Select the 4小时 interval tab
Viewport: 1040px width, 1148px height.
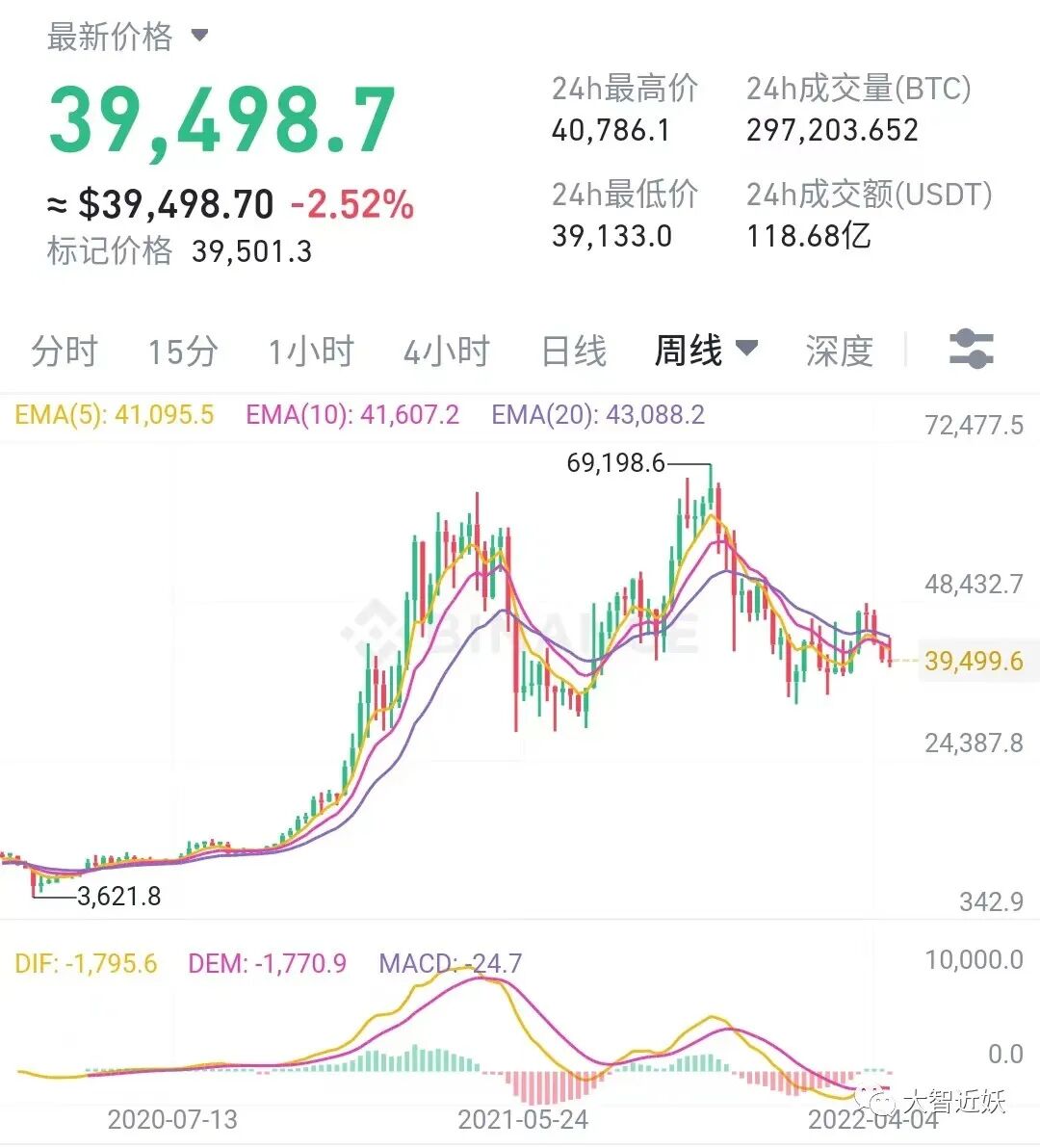[447, 352]
